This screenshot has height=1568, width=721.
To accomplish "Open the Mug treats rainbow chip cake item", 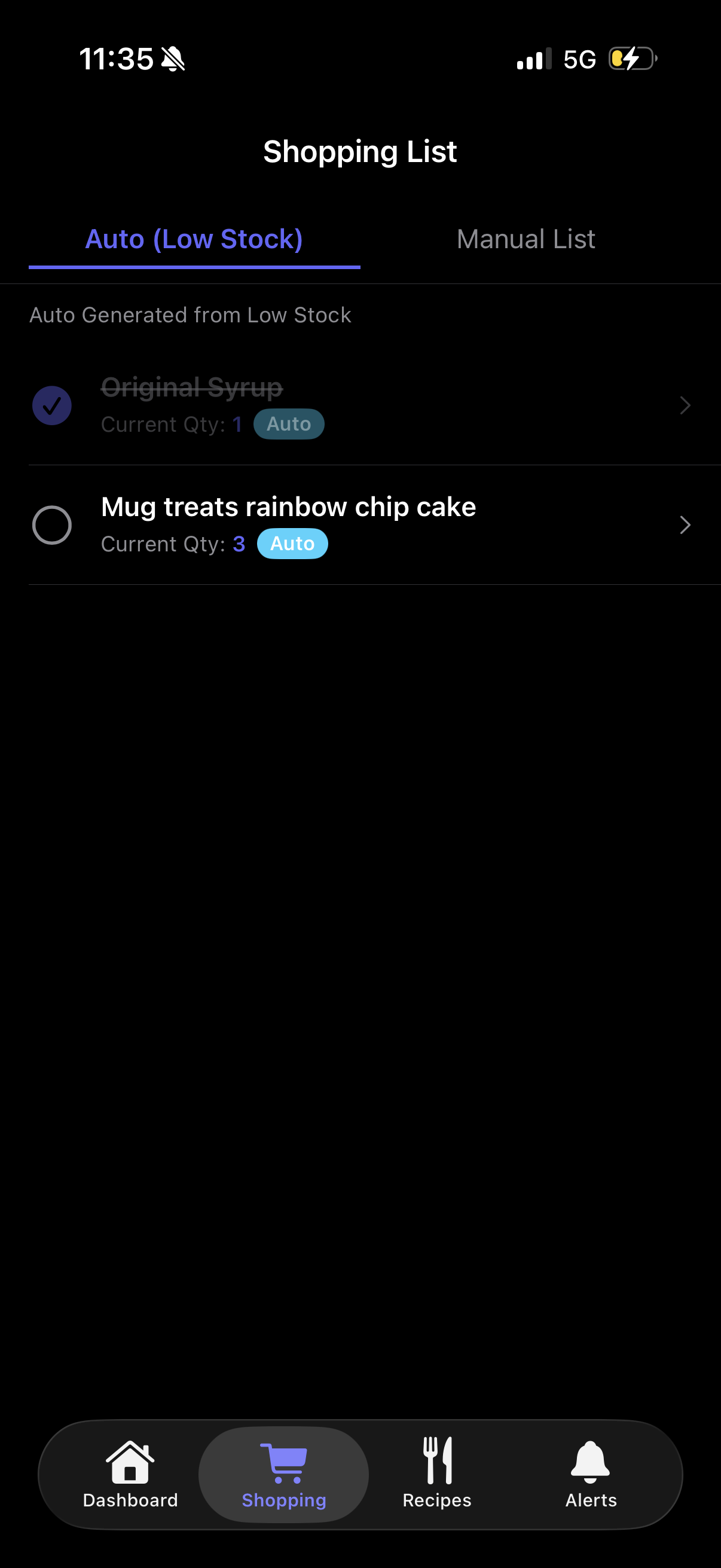I will click(288, 506).
